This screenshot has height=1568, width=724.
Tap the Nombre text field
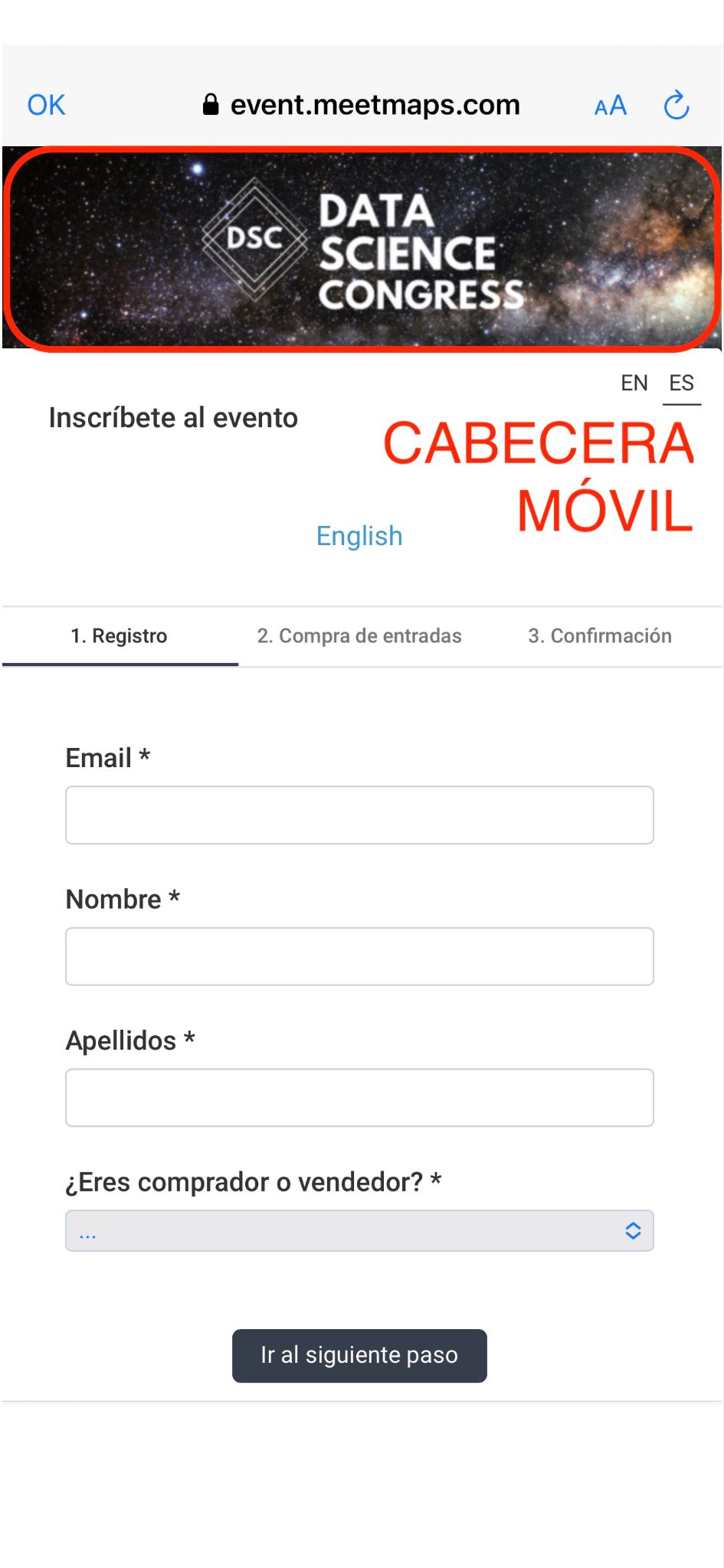[x=359, y=956]
